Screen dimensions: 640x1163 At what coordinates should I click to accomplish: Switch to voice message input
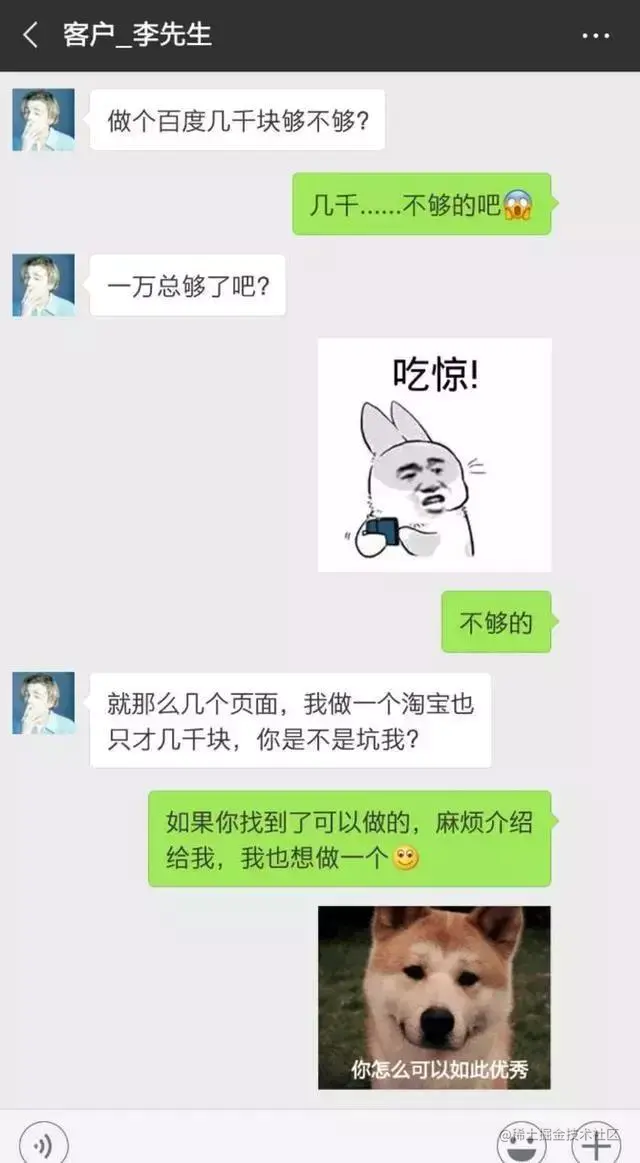click(x=44, y=1143)
